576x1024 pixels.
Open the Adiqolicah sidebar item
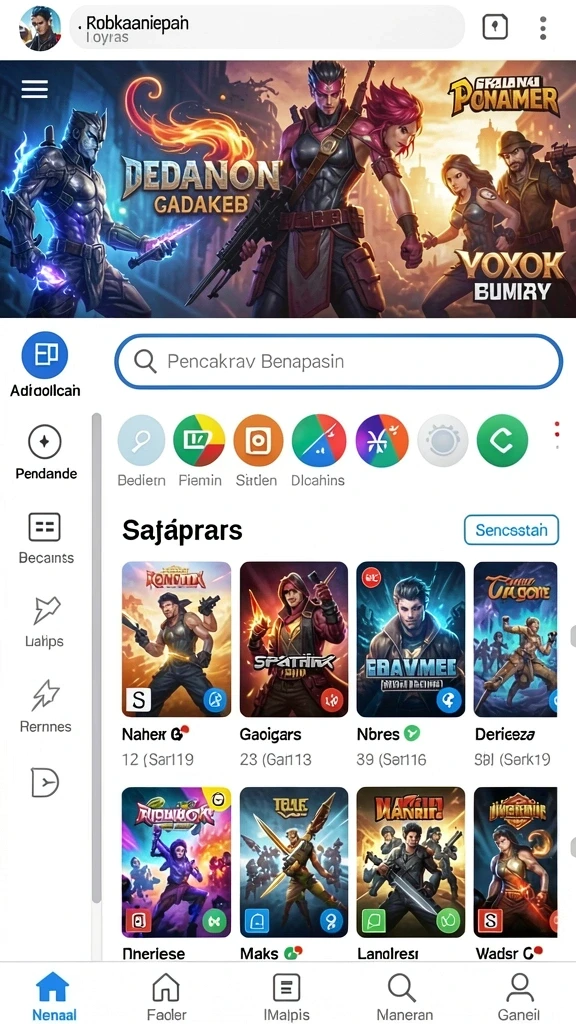[45, 364]
